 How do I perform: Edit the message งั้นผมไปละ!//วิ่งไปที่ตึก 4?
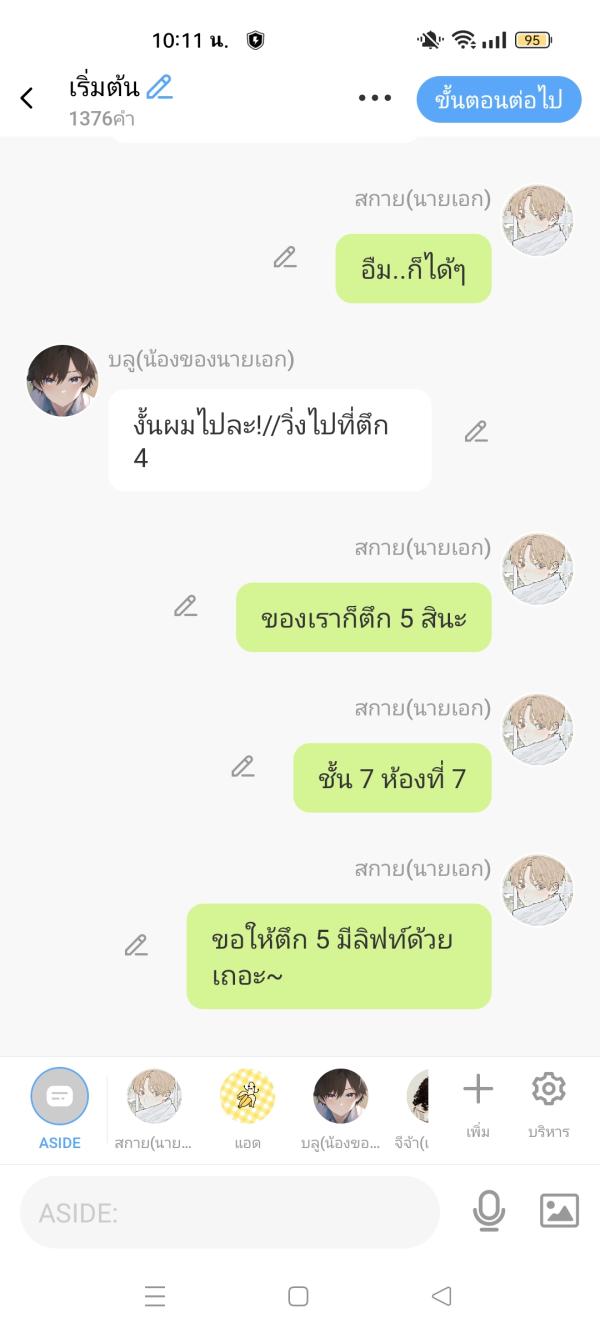pyautogui.click(x=476, y=431)
